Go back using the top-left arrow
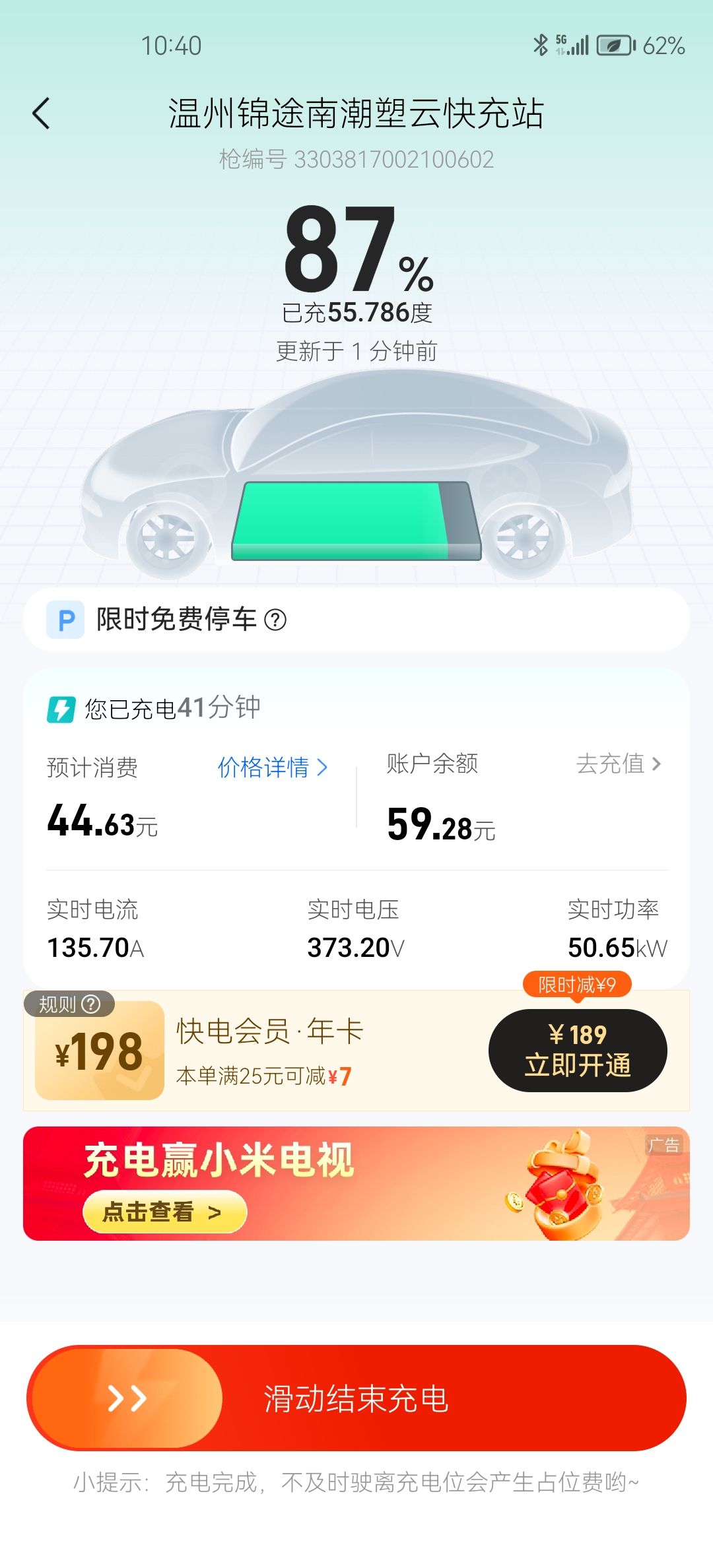 (x=42, y=114)
